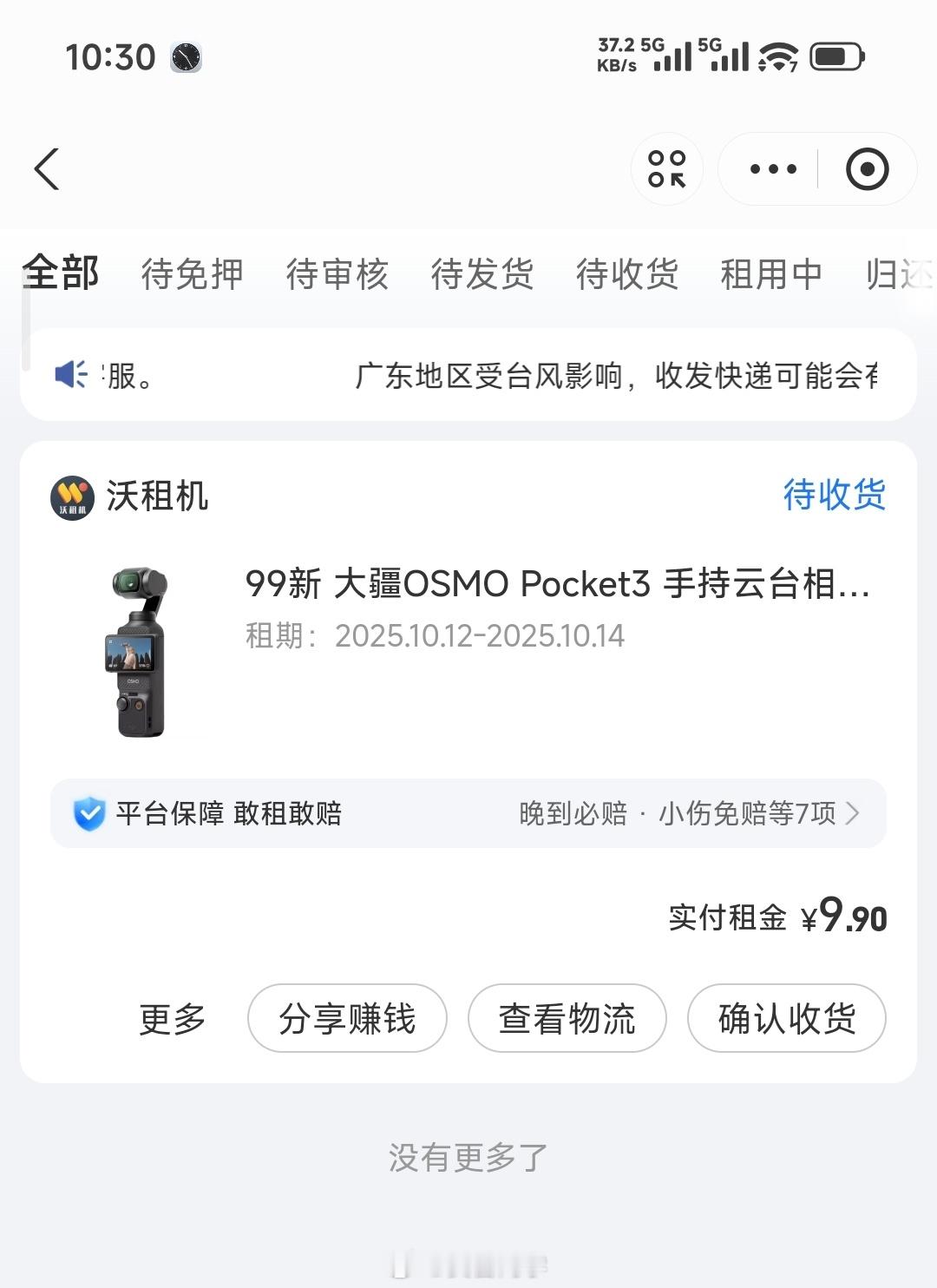Image resolution: width=937 pixels, height=1288 pixels.
Task: Check logistics with 查看物流
Action: (x=567, y=1018)
